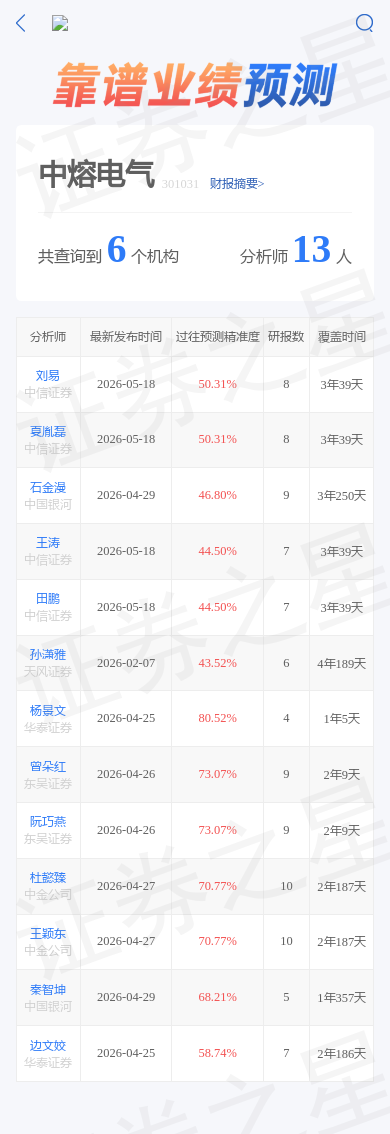View analyst 石金漫's details
The height and width of the screenshot is (1134, 390).
(48, 487)
